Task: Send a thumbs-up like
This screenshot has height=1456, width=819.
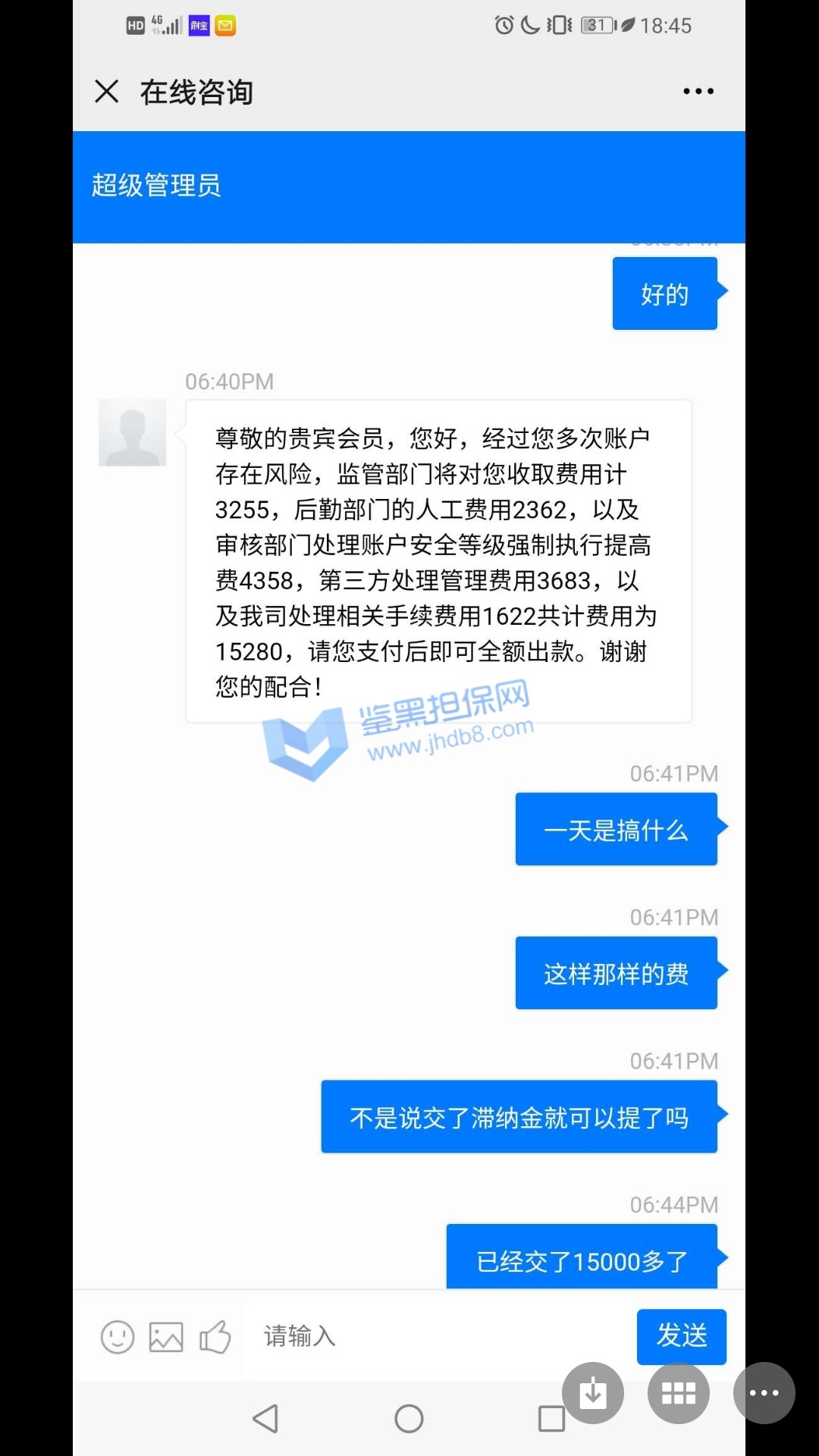Action: coord(215,1337)
